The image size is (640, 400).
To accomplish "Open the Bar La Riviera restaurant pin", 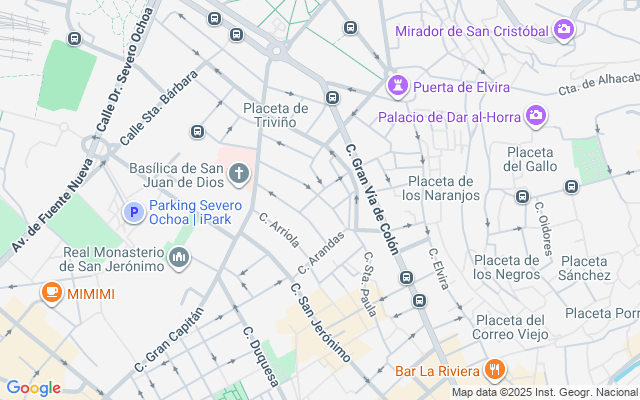I will click(494, 371).
